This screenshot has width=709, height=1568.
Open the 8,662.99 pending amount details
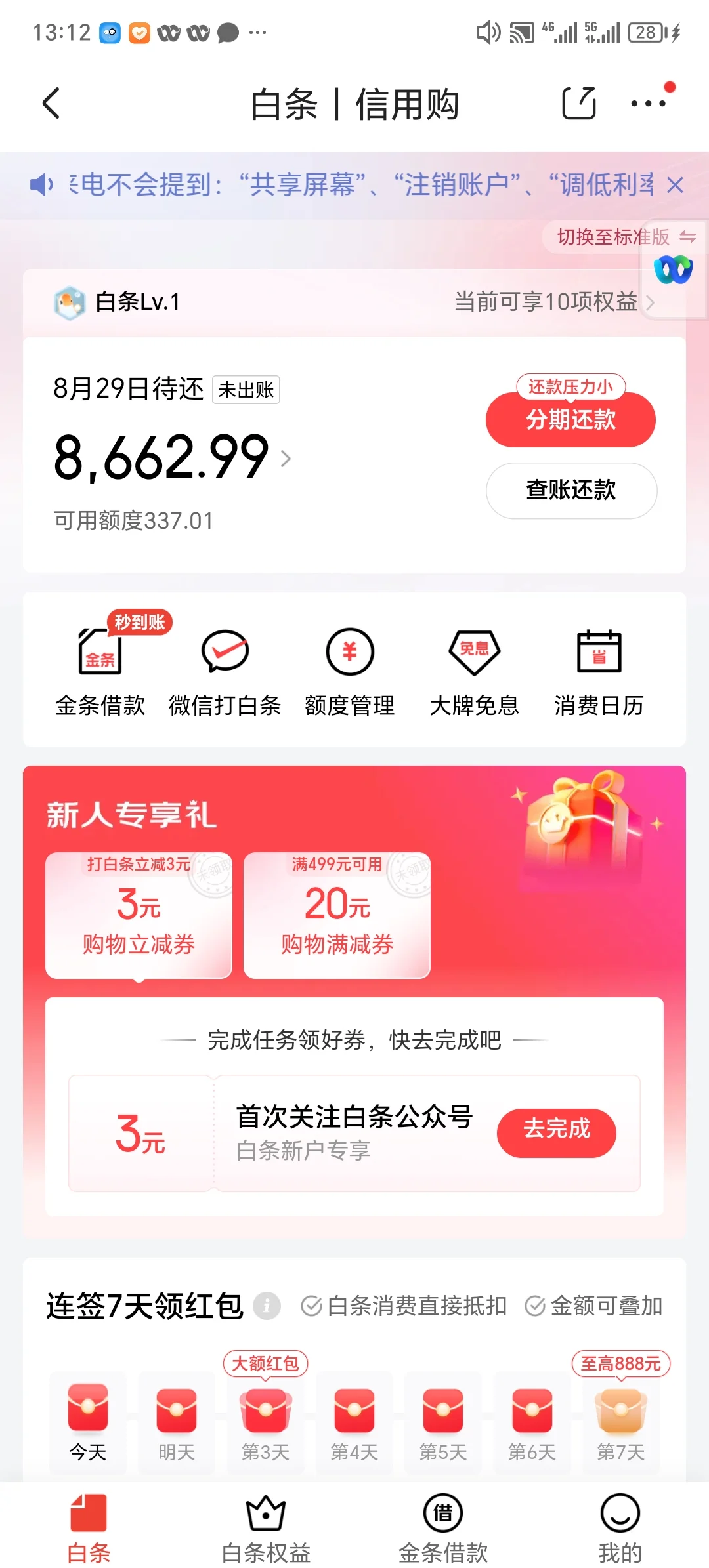tap(172, 457)
